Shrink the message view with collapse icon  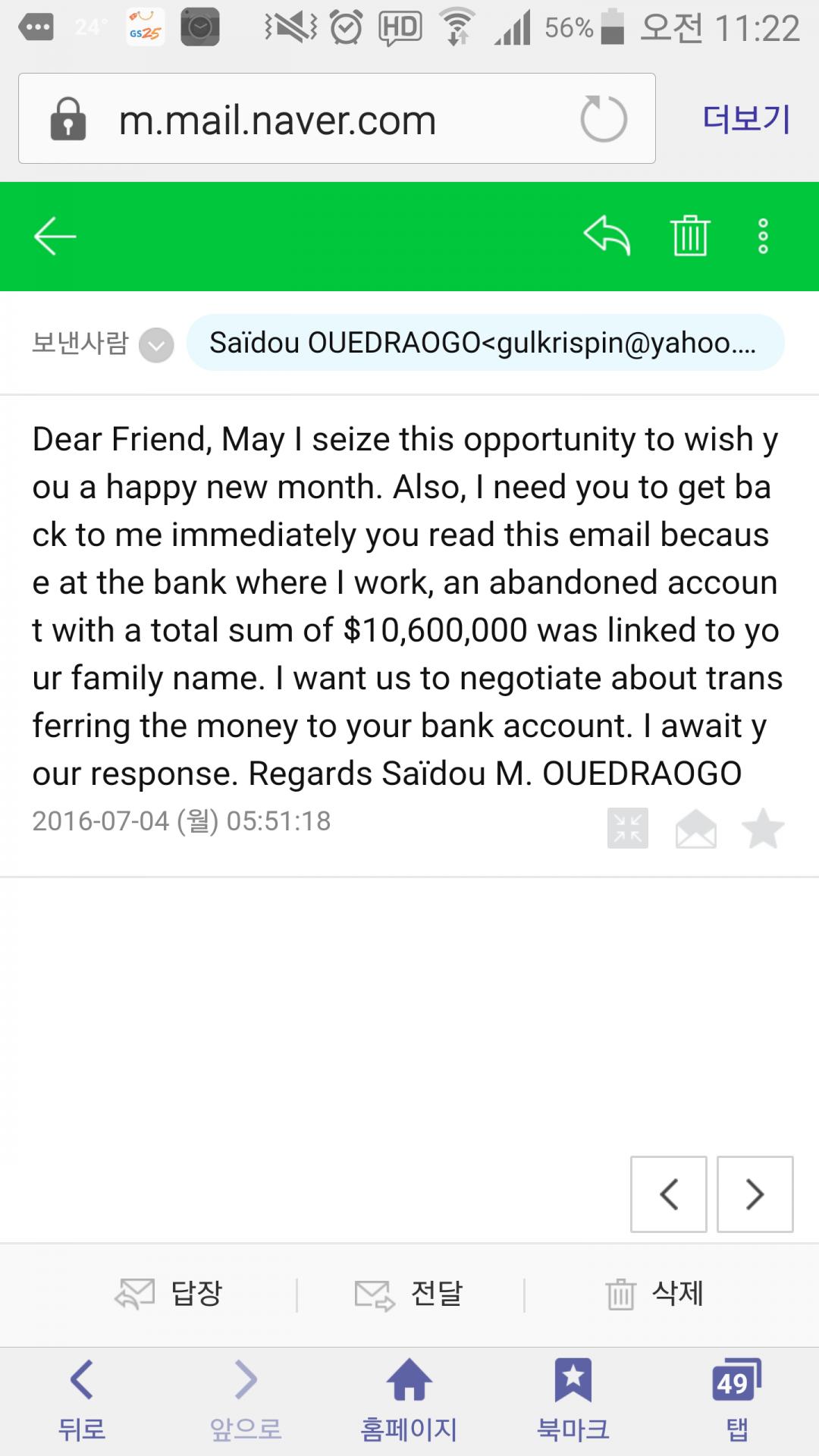pos(628,828)
